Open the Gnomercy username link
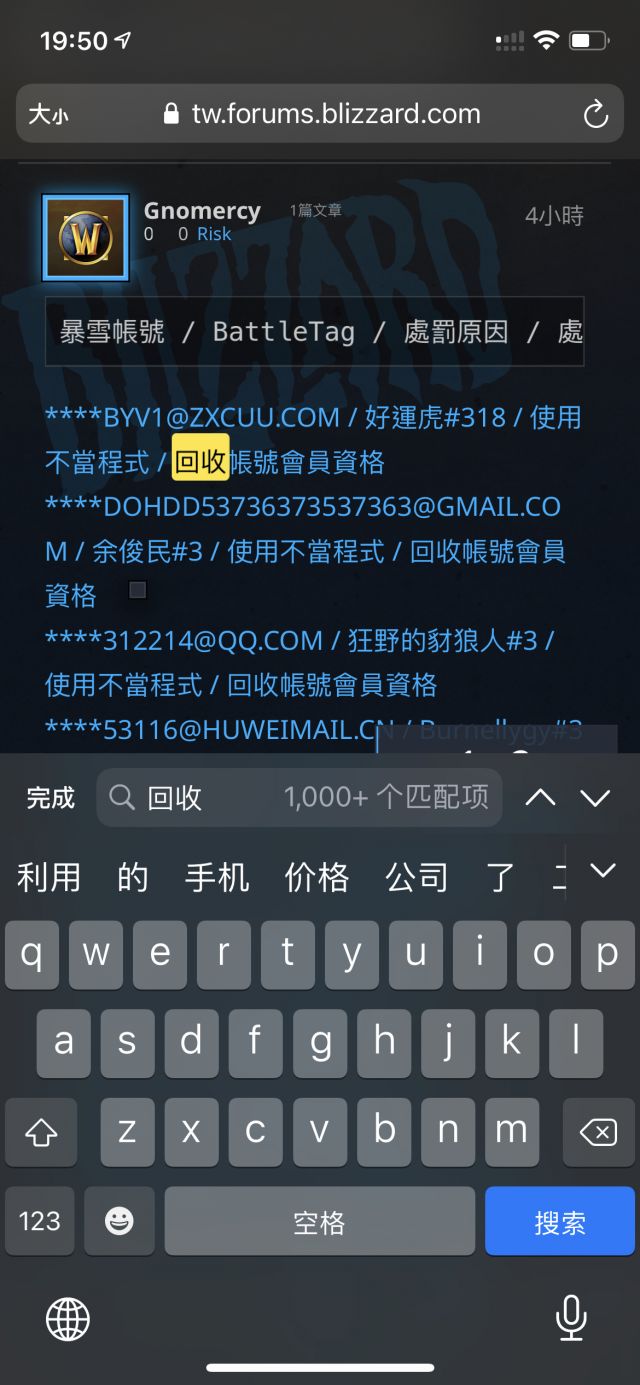 point(202,211)
